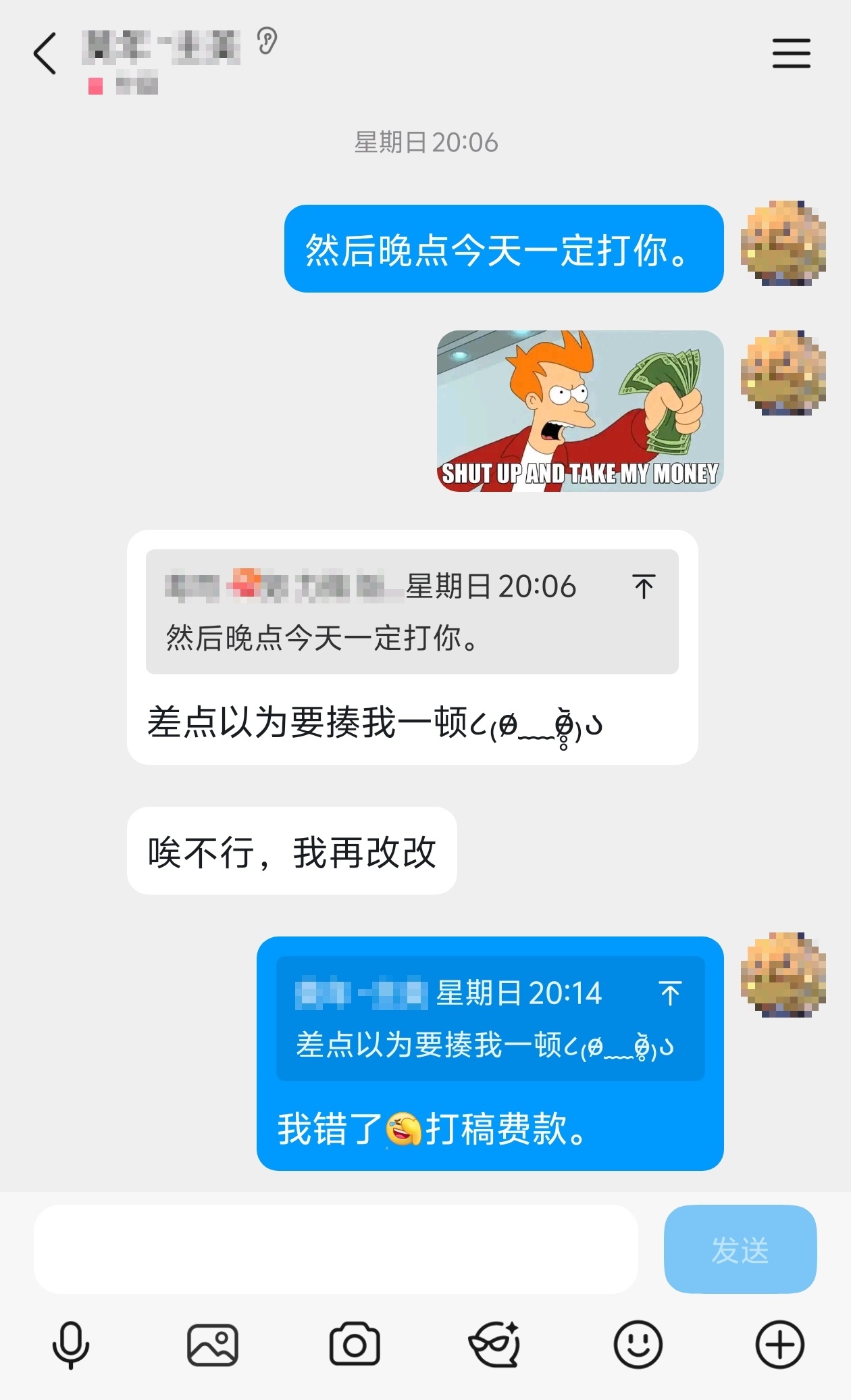Viewport: 851px width, 1400px height.
Task: Tap the 发送 send button
Action: [740, 1249]
